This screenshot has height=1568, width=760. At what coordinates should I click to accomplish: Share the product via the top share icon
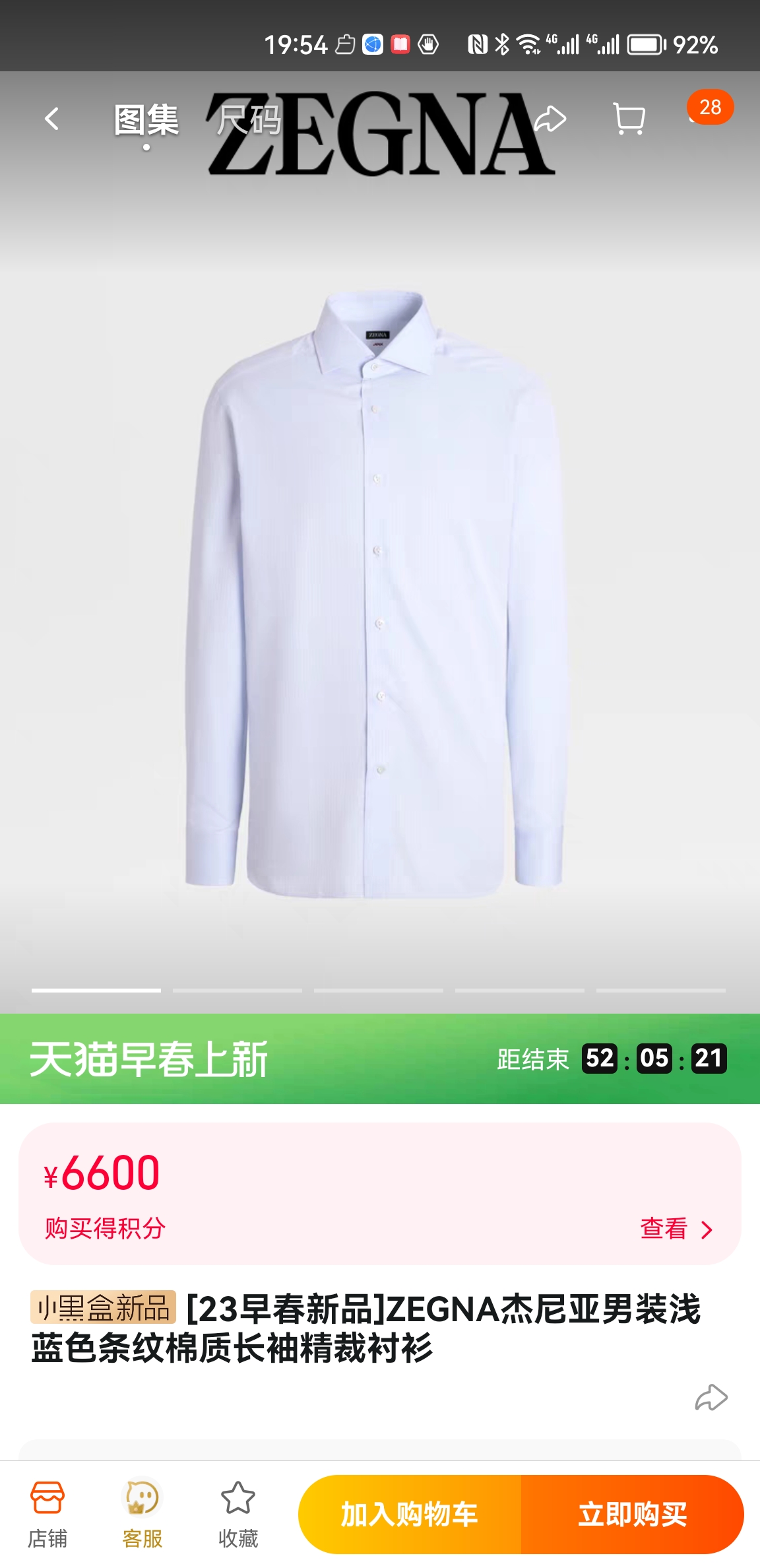click(550, 119)
